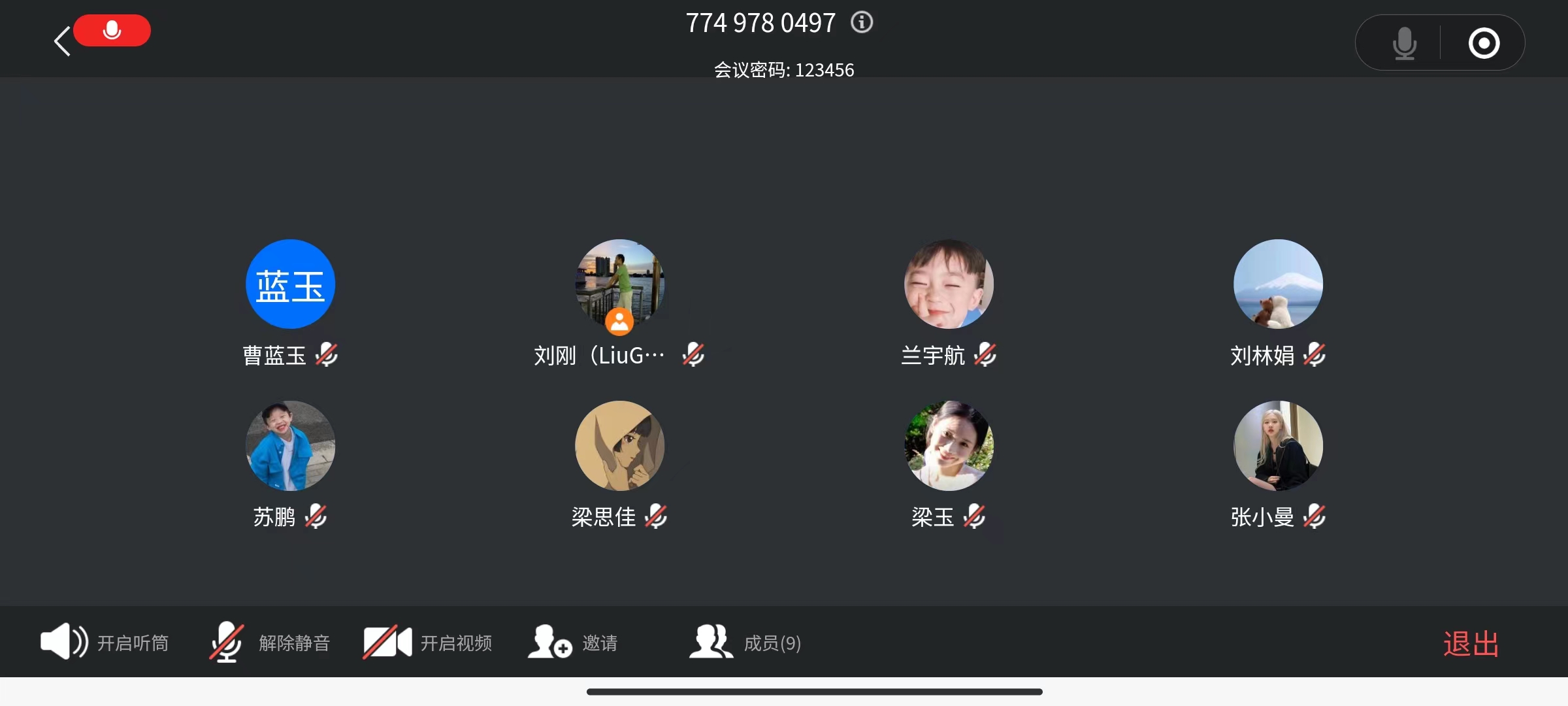The image size is (1568, 706).
Task: Choose participant 苏鹏
Action: [x=290, y=446]
